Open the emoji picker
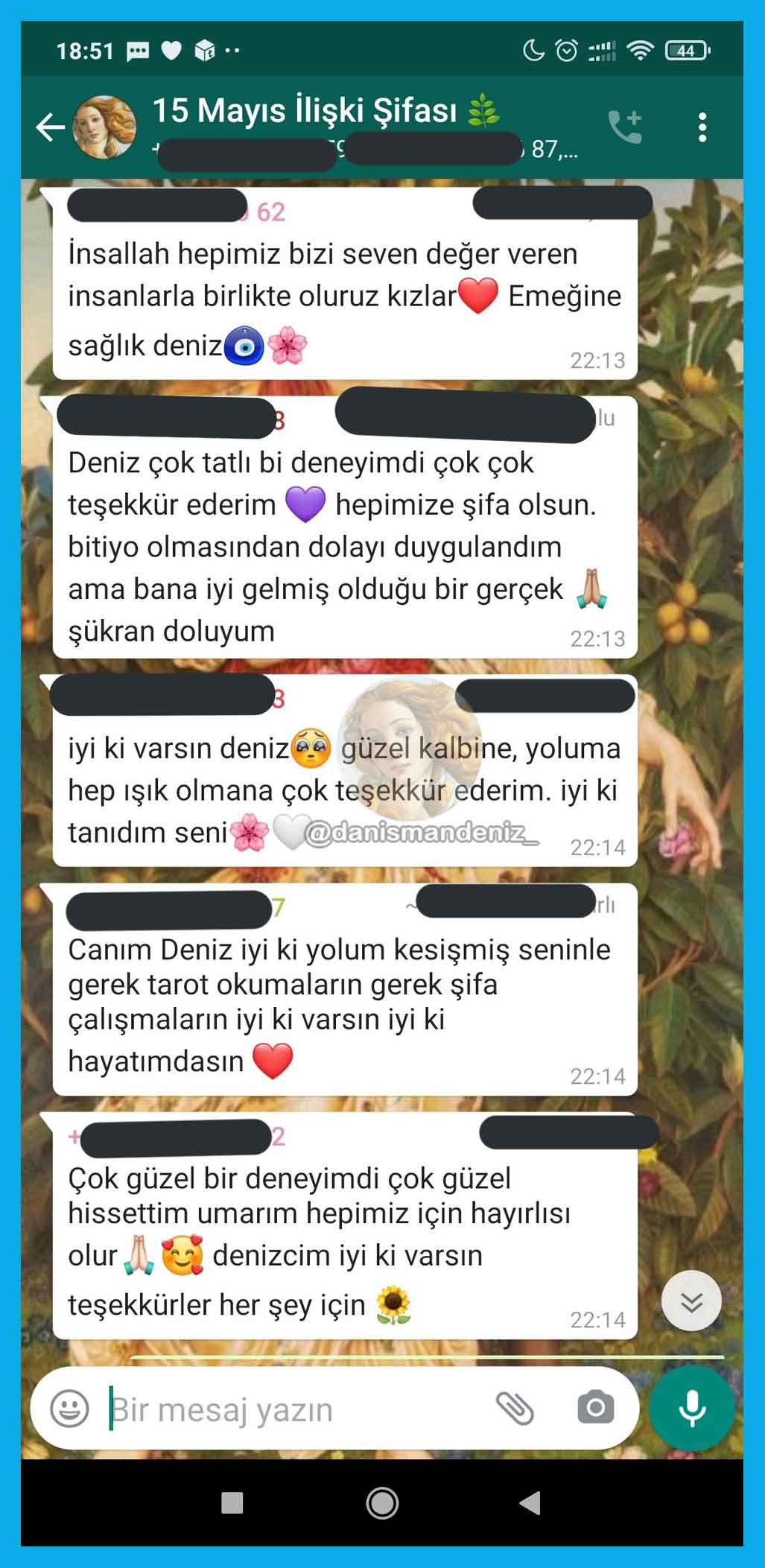The height and width of the screenshot is (1568, 765). tap(69, 1409)
